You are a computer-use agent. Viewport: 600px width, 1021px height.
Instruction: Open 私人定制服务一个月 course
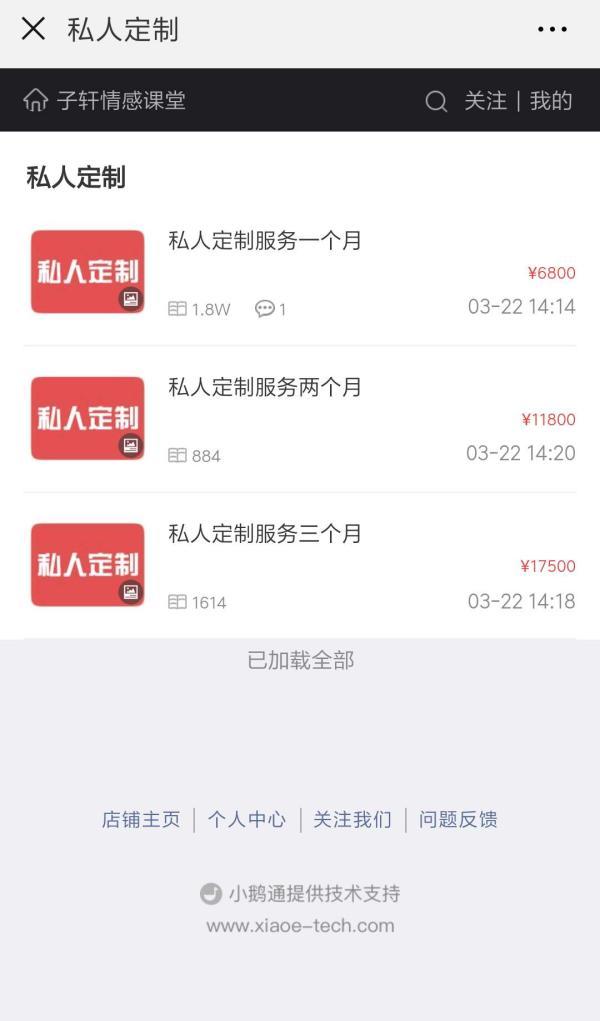[265, 241]
